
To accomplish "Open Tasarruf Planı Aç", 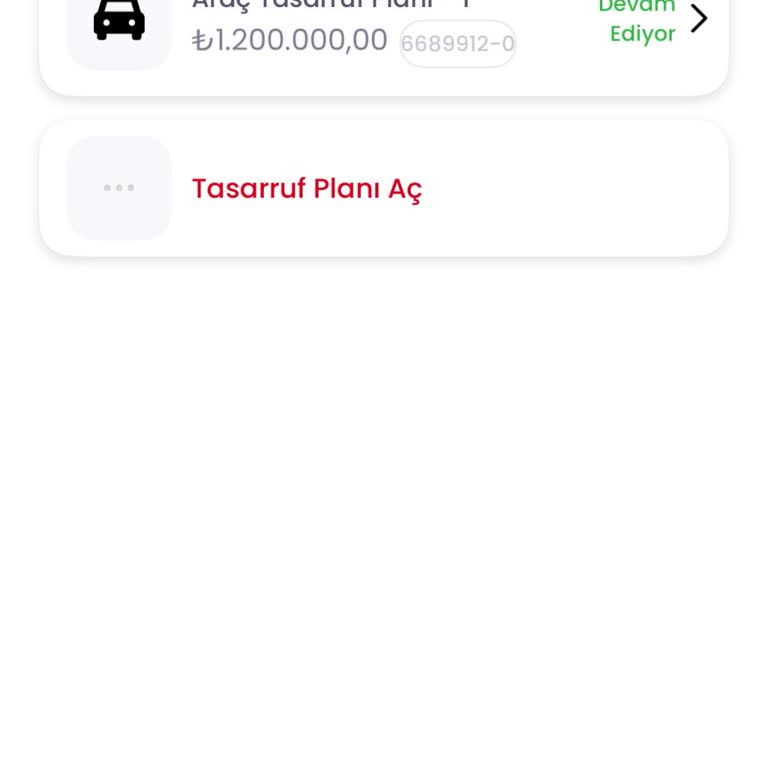I will (x=307, y=189).
